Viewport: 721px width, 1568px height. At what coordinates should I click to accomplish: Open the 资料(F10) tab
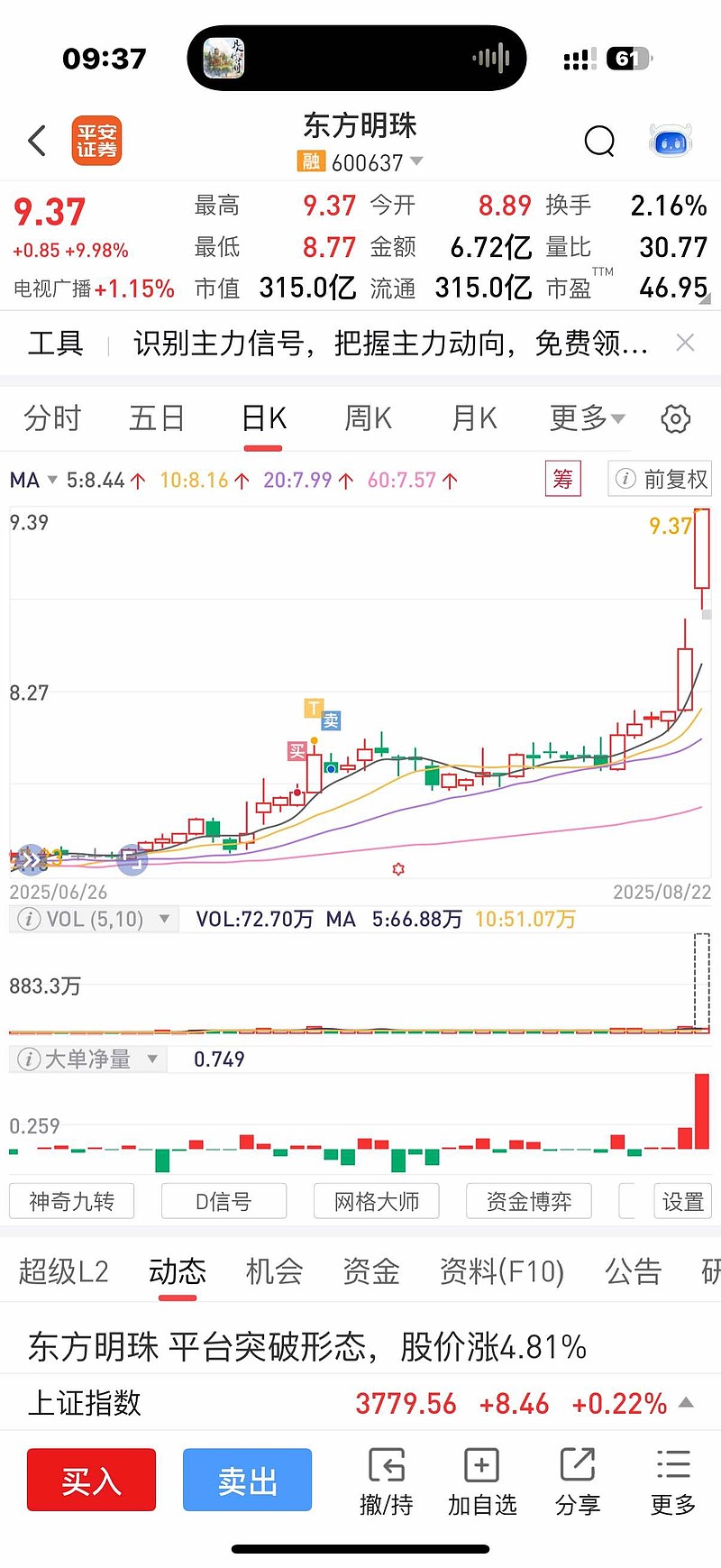point(502,1271)
